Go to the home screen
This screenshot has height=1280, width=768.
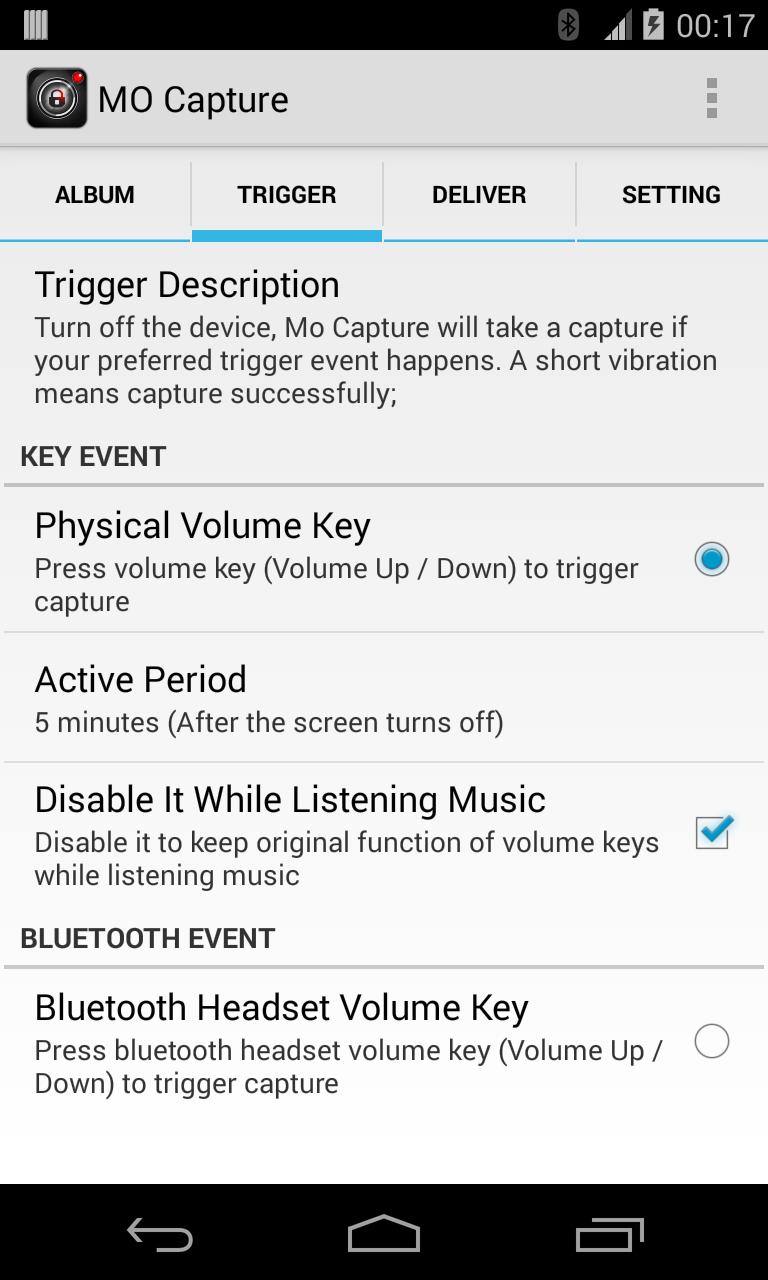[384, 1234]
